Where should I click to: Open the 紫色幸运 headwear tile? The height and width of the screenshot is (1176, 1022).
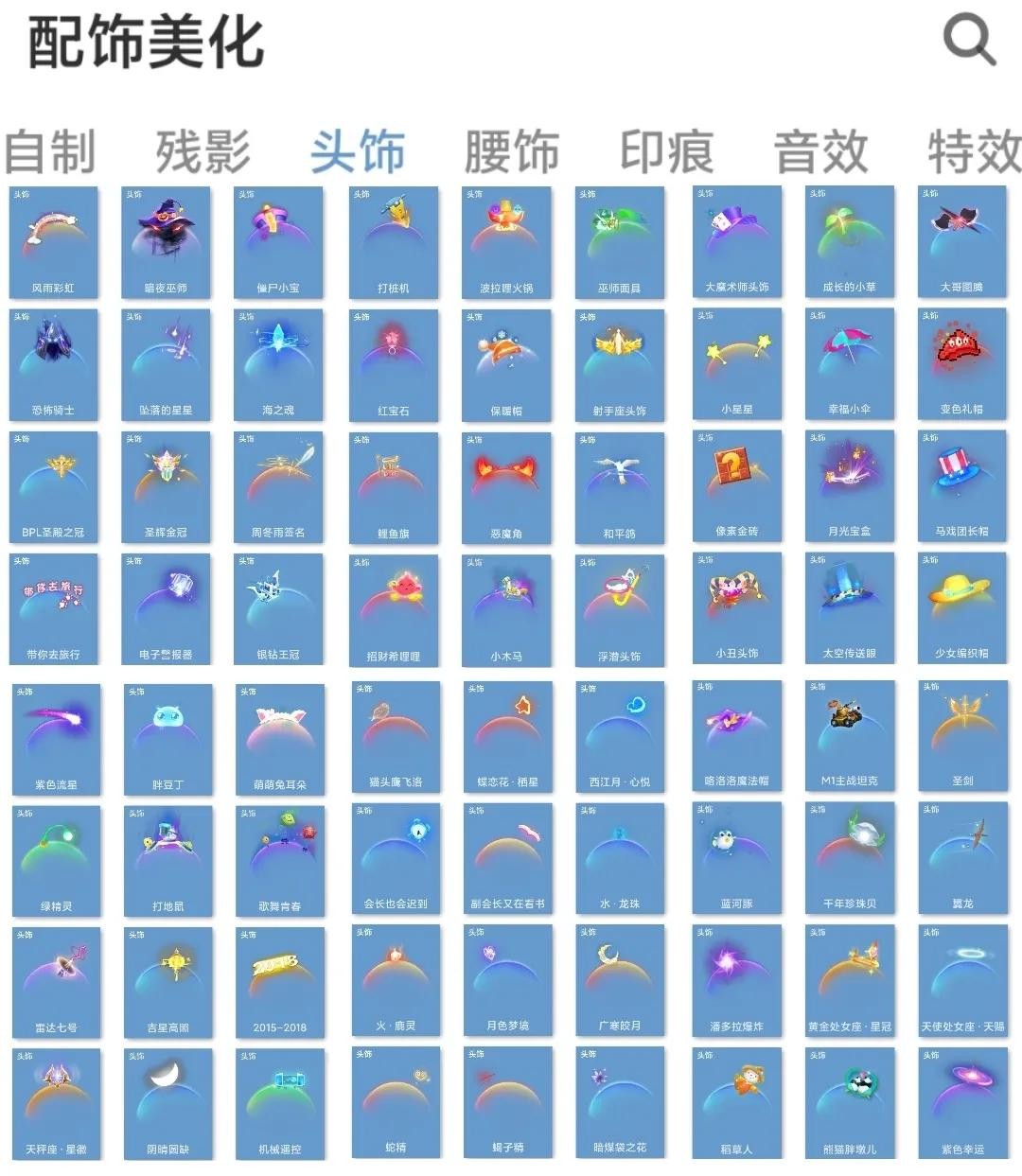tap(961, 1103)
